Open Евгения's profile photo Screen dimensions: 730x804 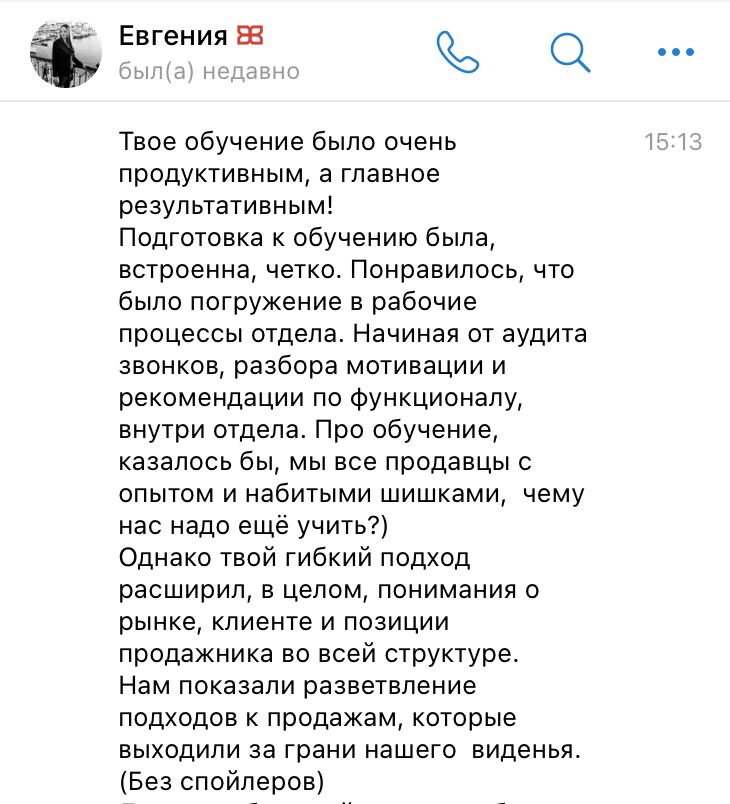coord(67,53)
